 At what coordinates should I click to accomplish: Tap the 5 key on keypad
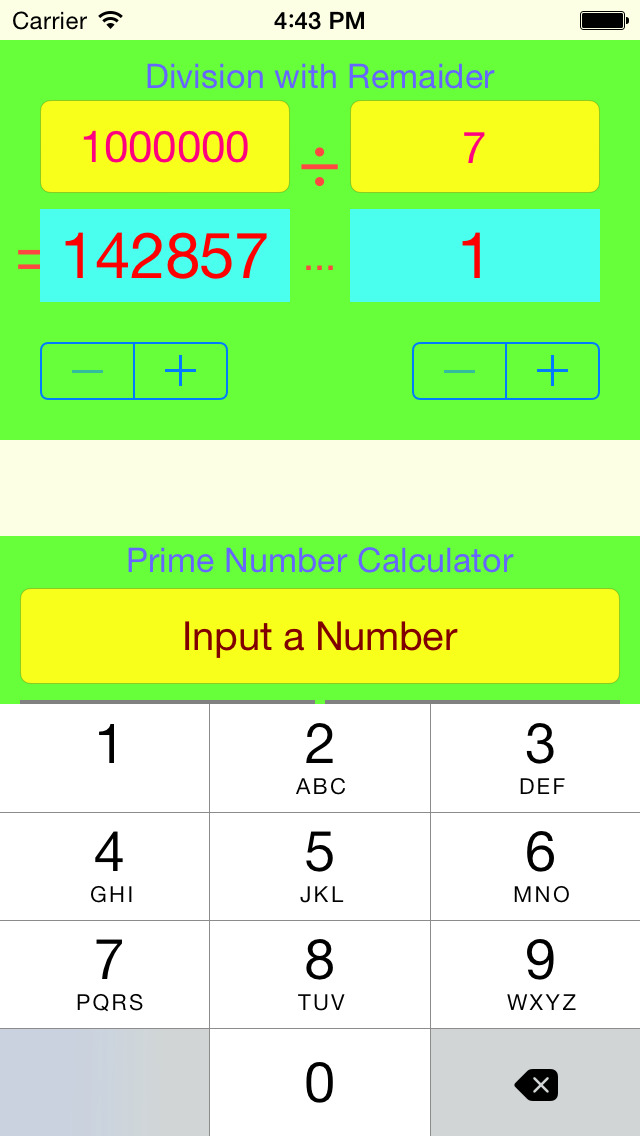pyautogui.click(x=320, y=866)
